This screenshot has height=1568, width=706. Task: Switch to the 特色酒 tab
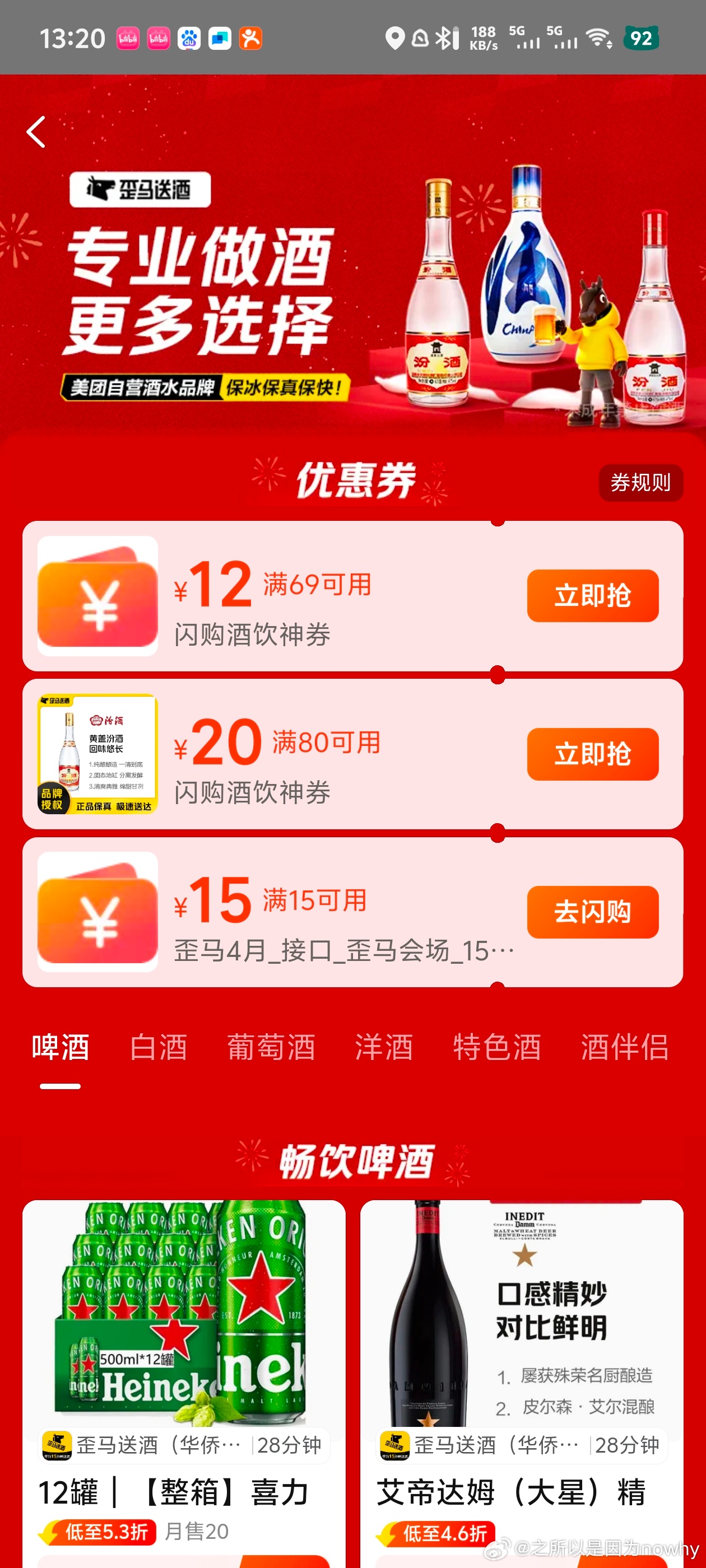coord(496,1047)
